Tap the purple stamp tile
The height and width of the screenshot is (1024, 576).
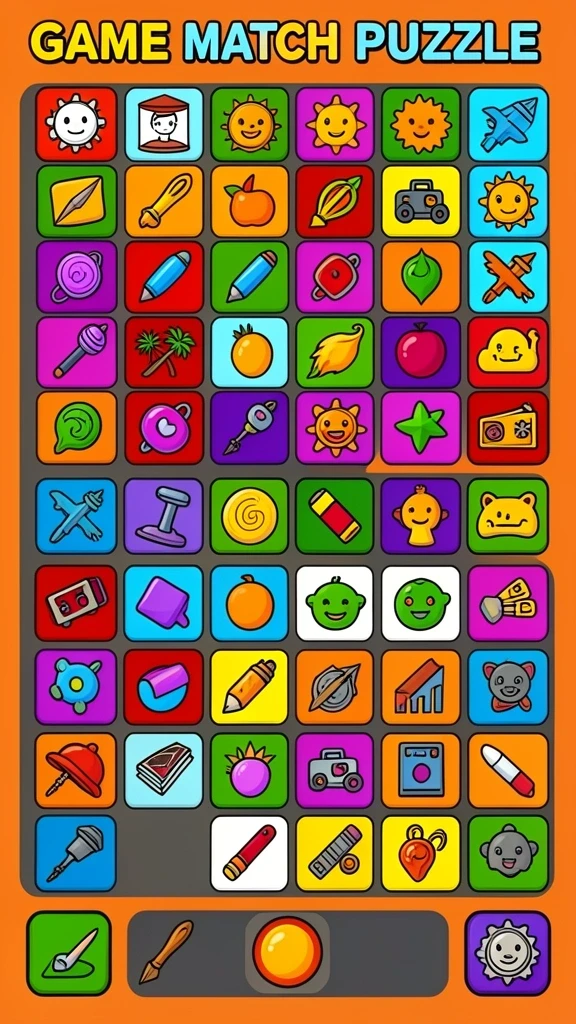point(164,516)
